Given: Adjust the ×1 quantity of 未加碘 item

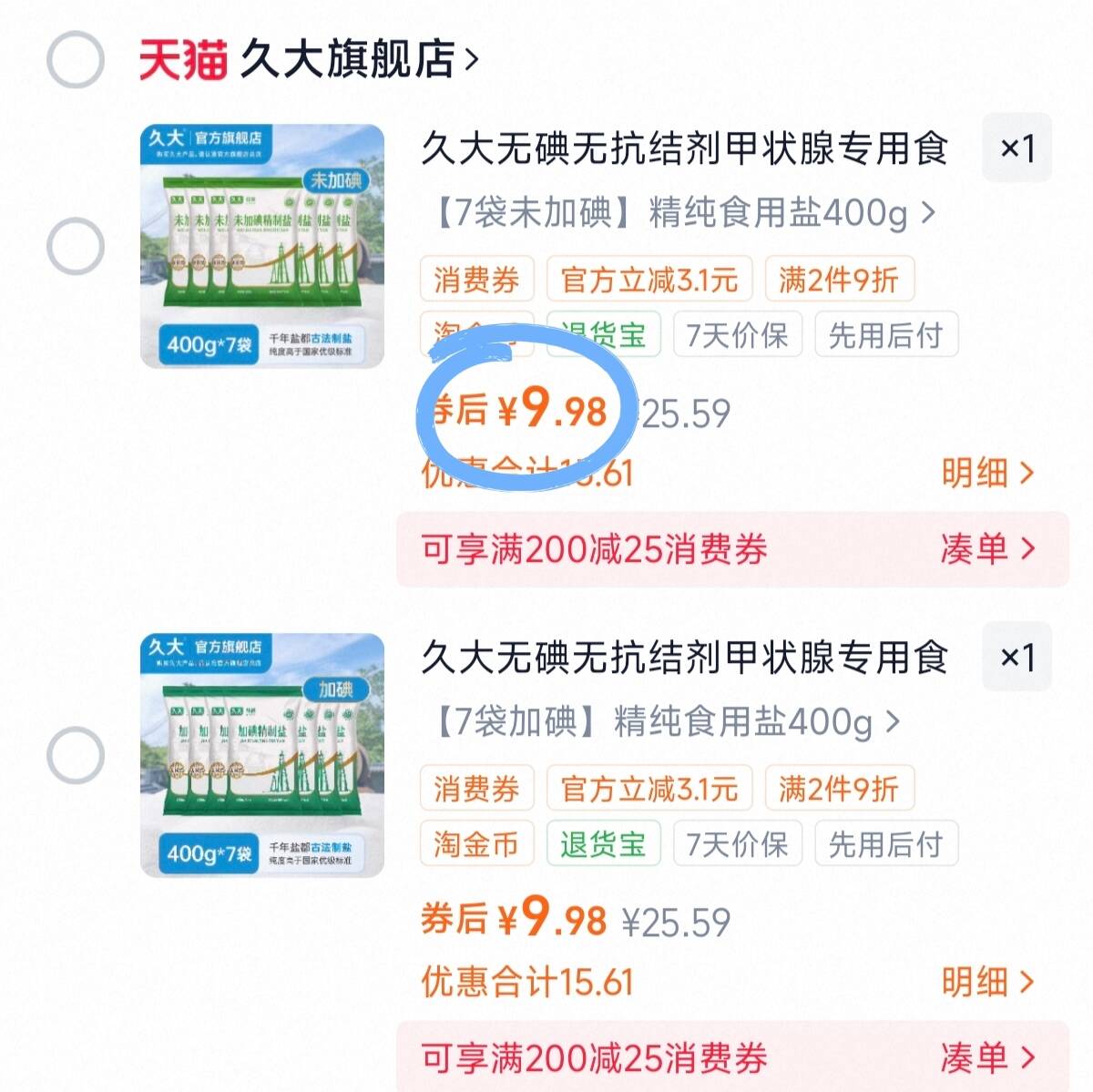Looking at the screenshot, I should [1016, 148].
